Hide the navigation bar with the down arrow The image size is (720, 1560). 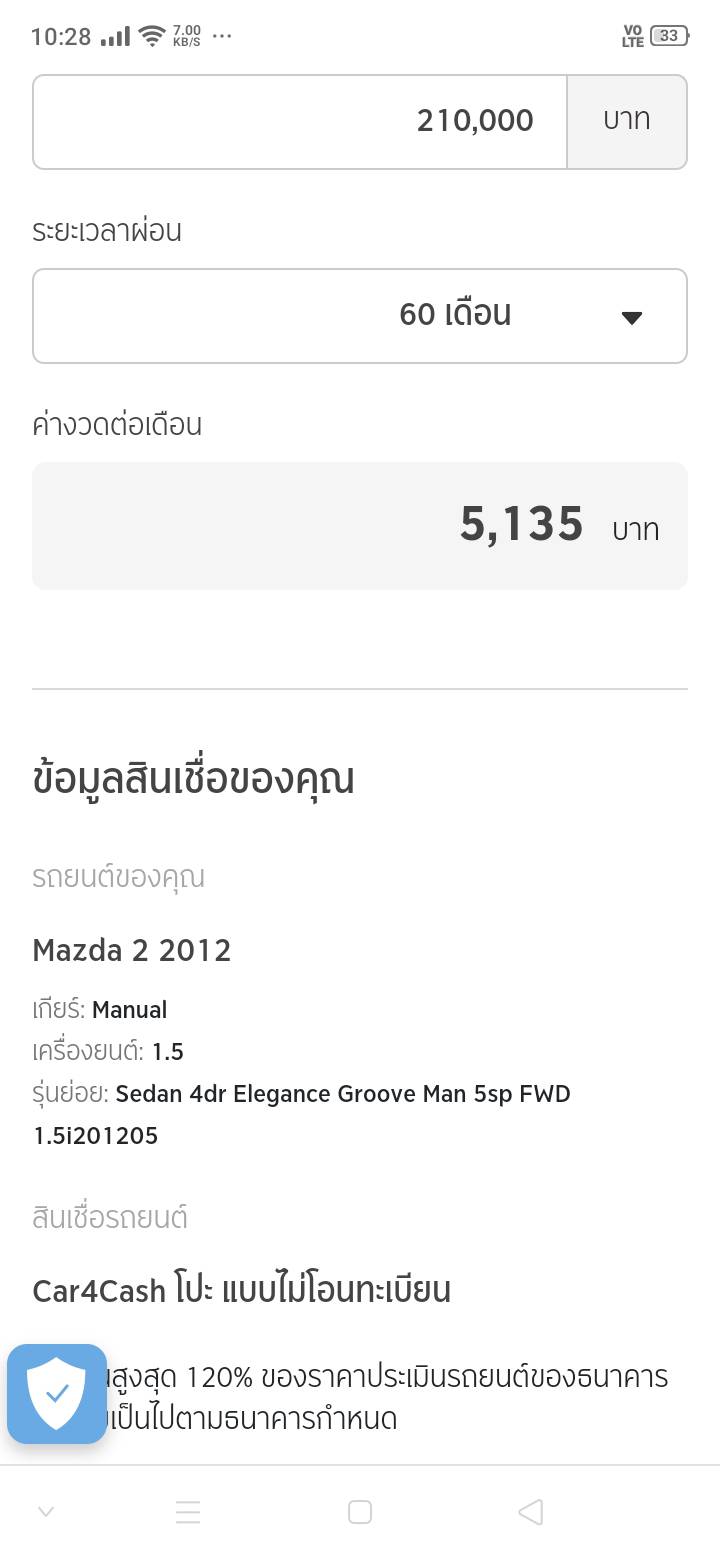pos(46,1512)
